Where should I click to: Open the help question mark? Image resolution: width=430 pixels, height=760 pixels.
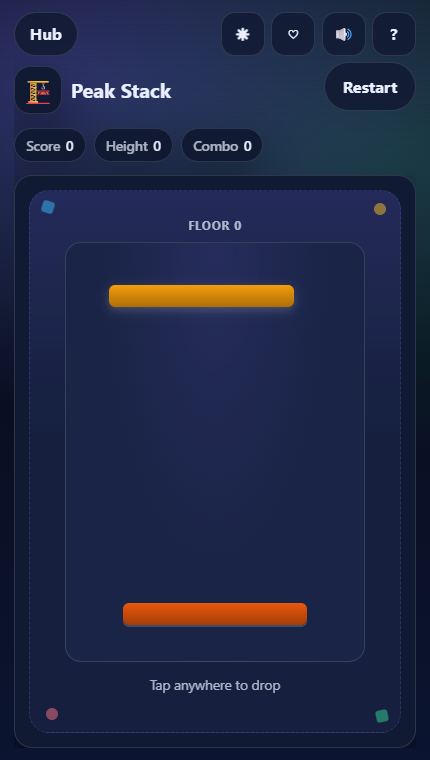tap(394, 34)
